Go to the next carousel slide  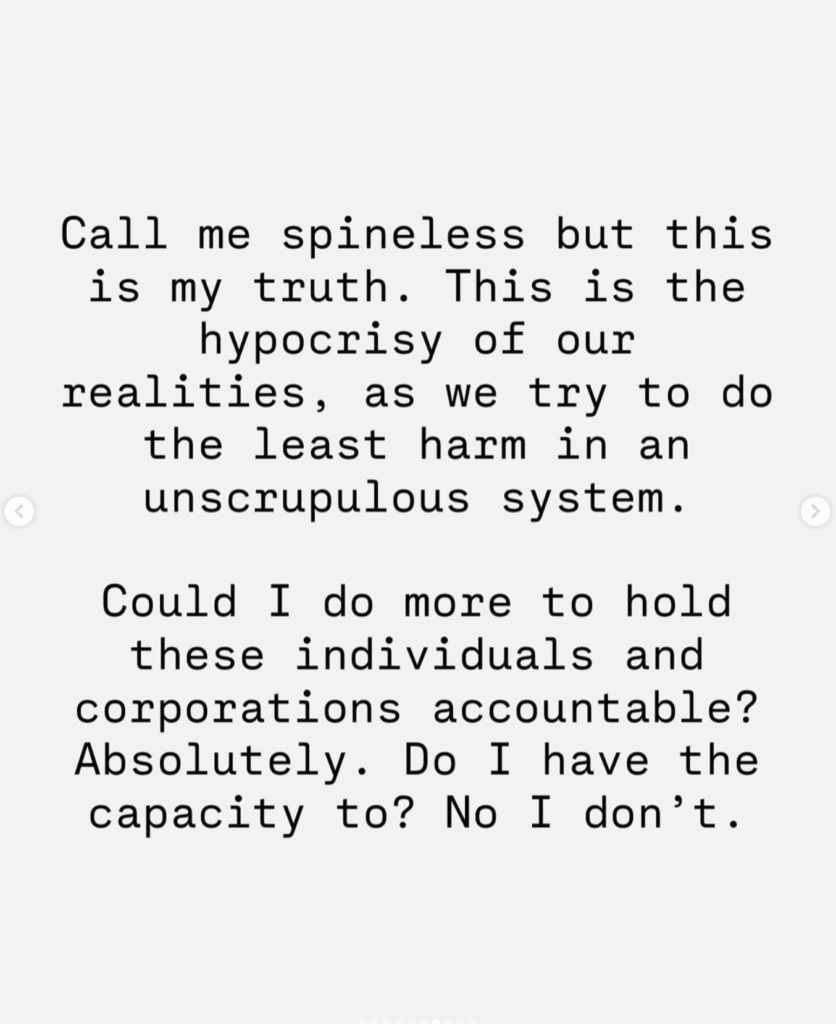[815, 511]
